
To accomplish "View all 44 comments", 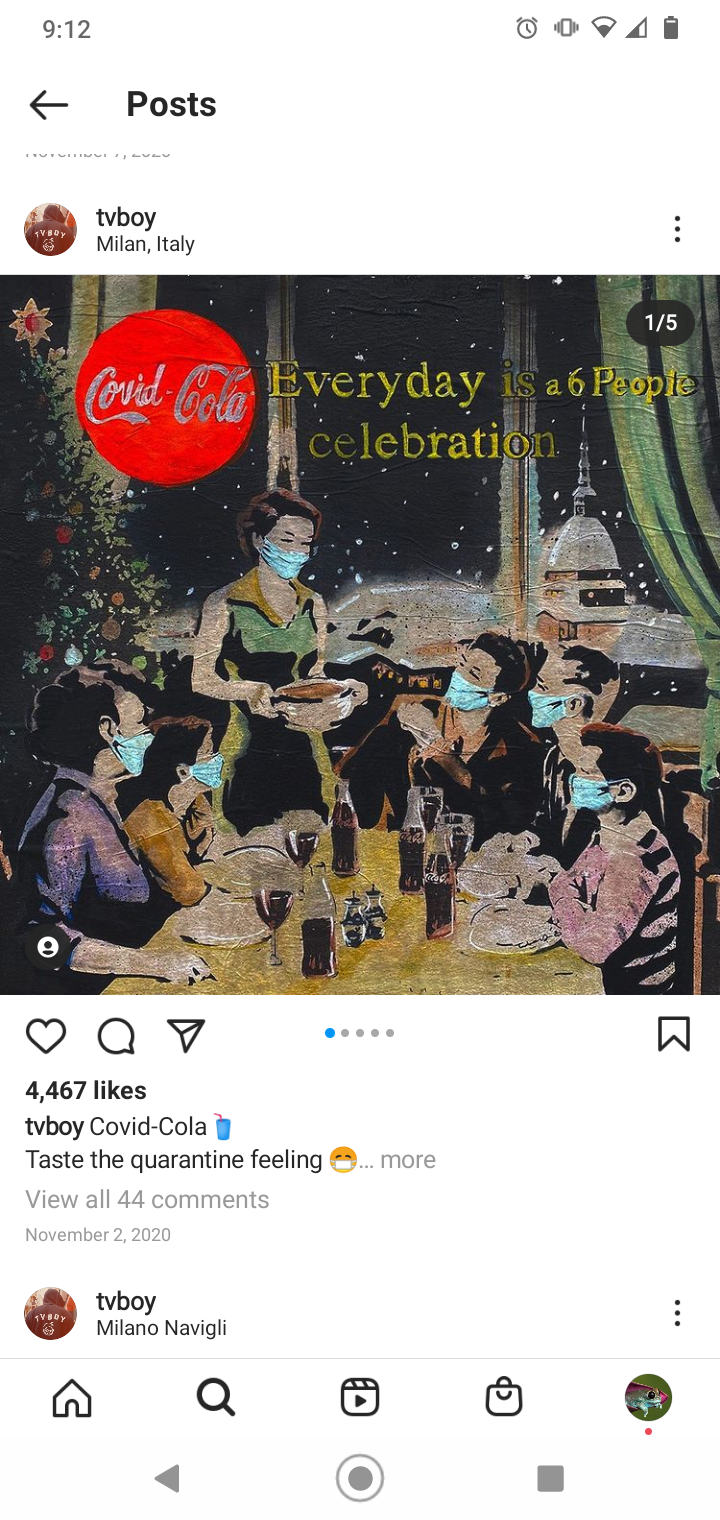I will pyautogui.click(x=147, y=1199).
